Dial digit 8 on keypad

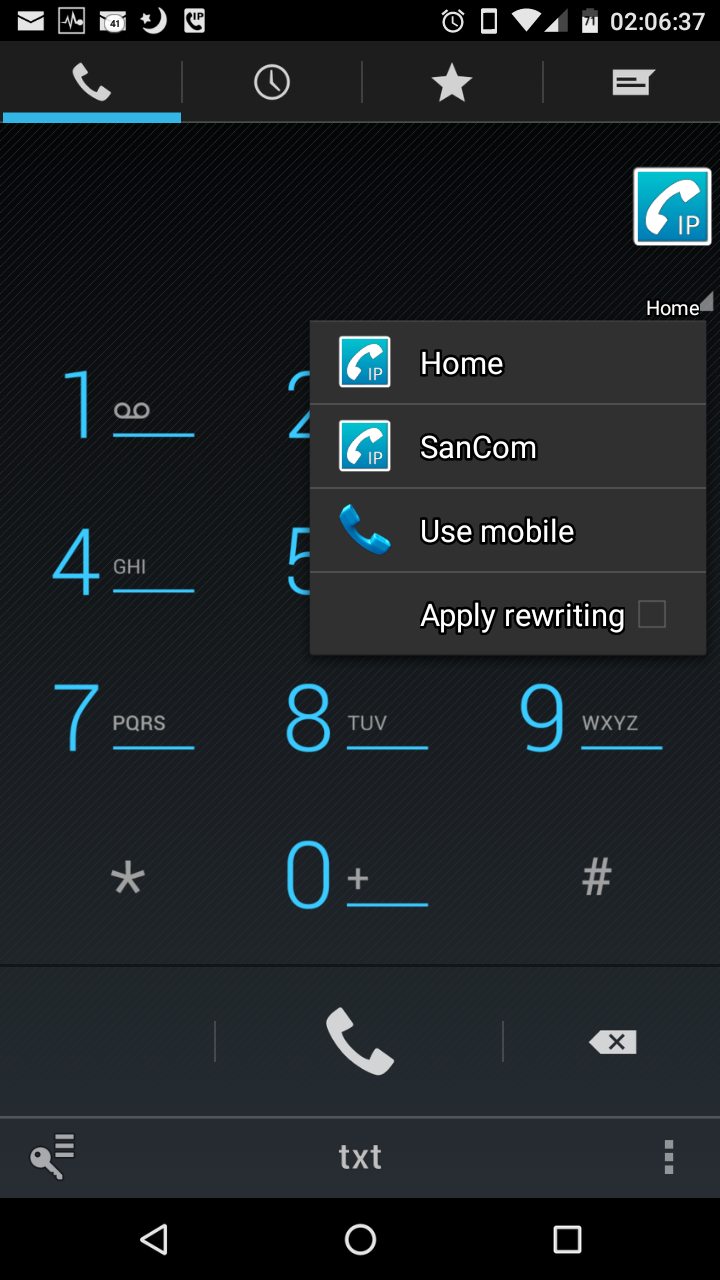click(x=358, y=718)
